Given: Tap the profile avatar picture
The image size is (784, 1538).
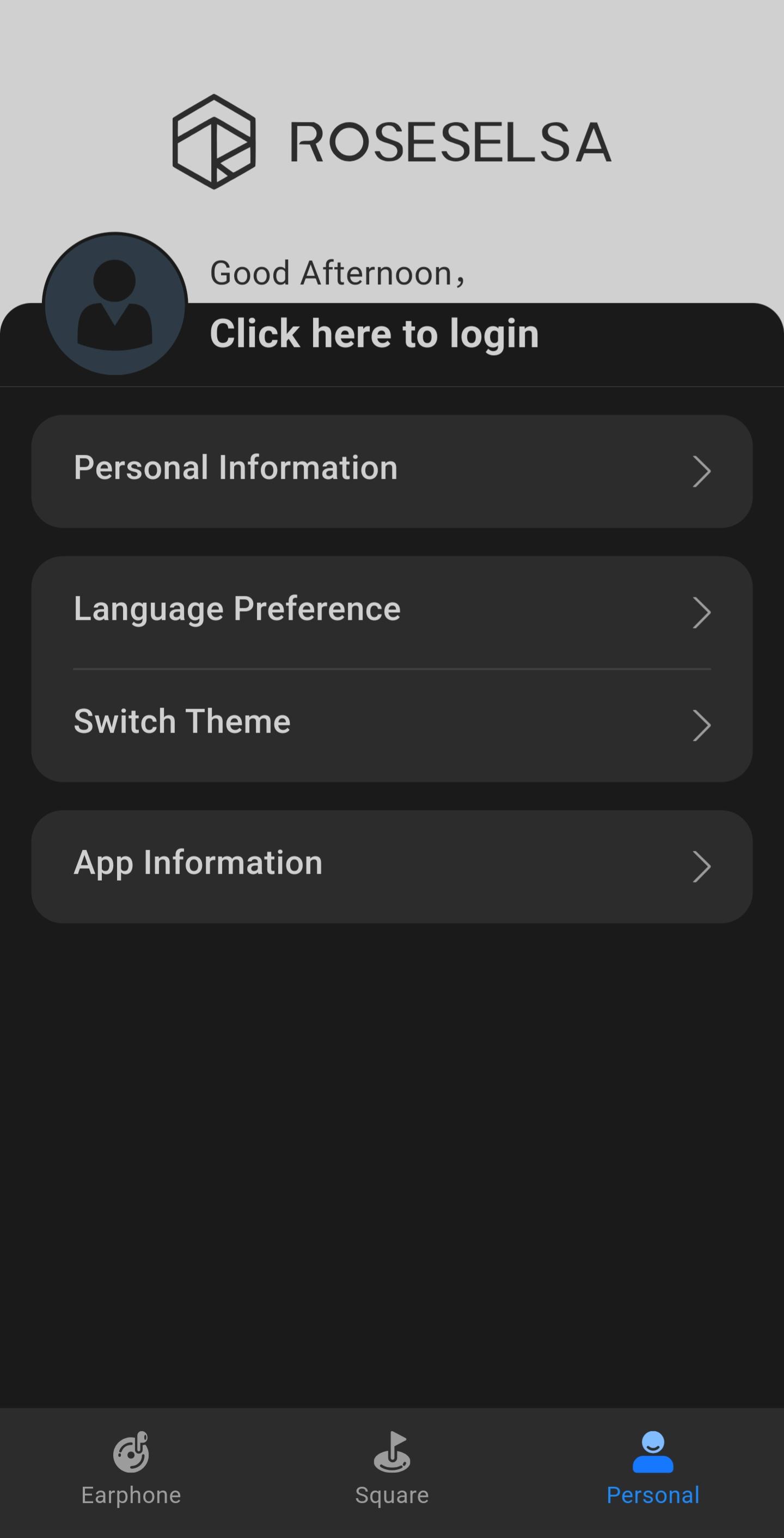Looking at the screenshot, I should click(115, 304).
